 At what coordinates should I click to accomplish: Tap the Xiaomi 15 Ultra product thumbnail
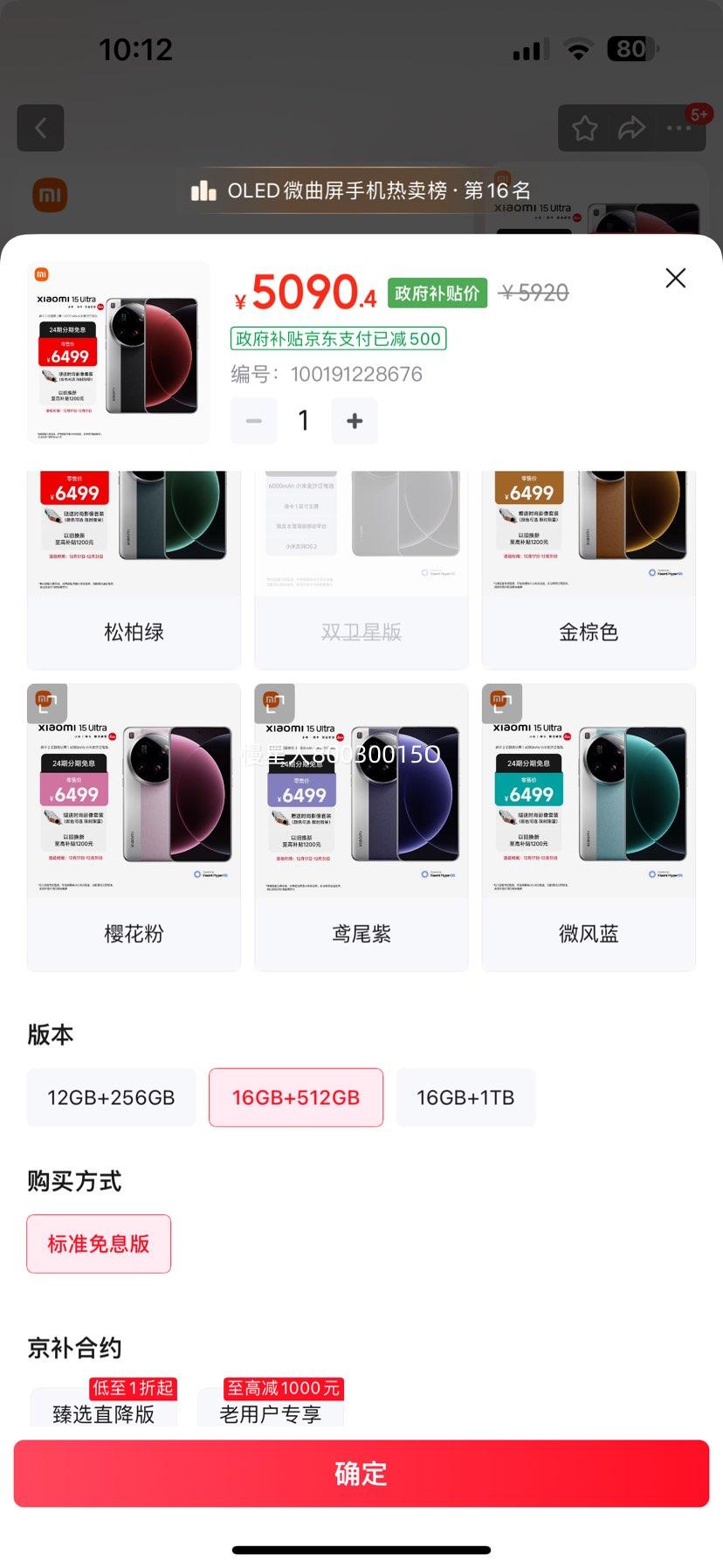[x=119, y=353]
